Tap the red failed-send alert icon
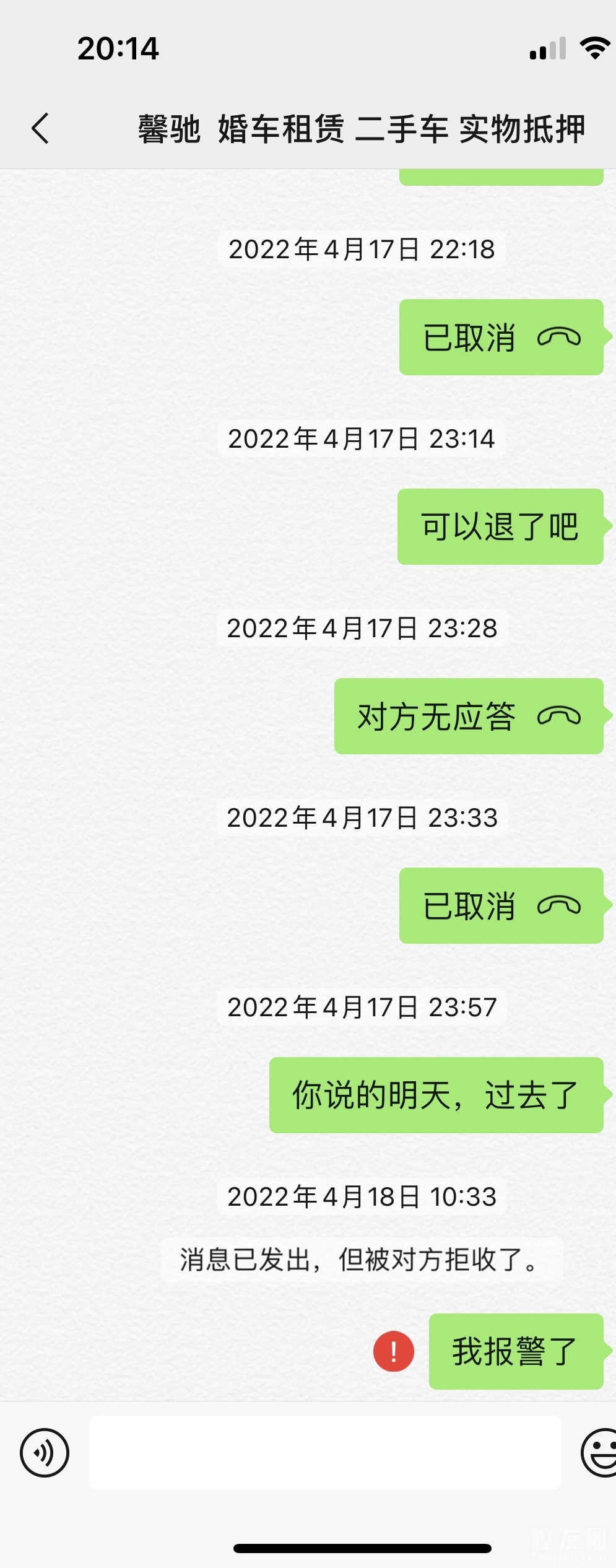The height and width of the screenshot is (1568, 616). pos(393,1351)
